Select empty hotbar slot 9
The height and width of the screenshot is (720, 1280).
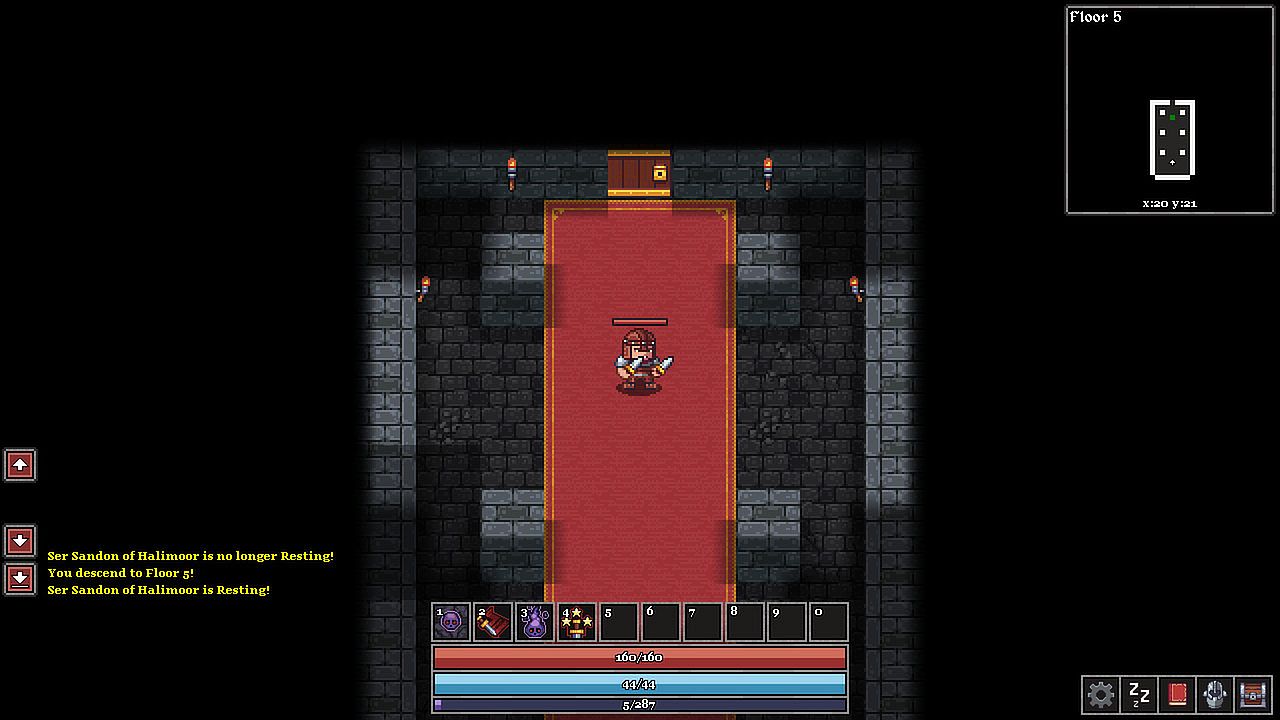[x=787, y=622]
